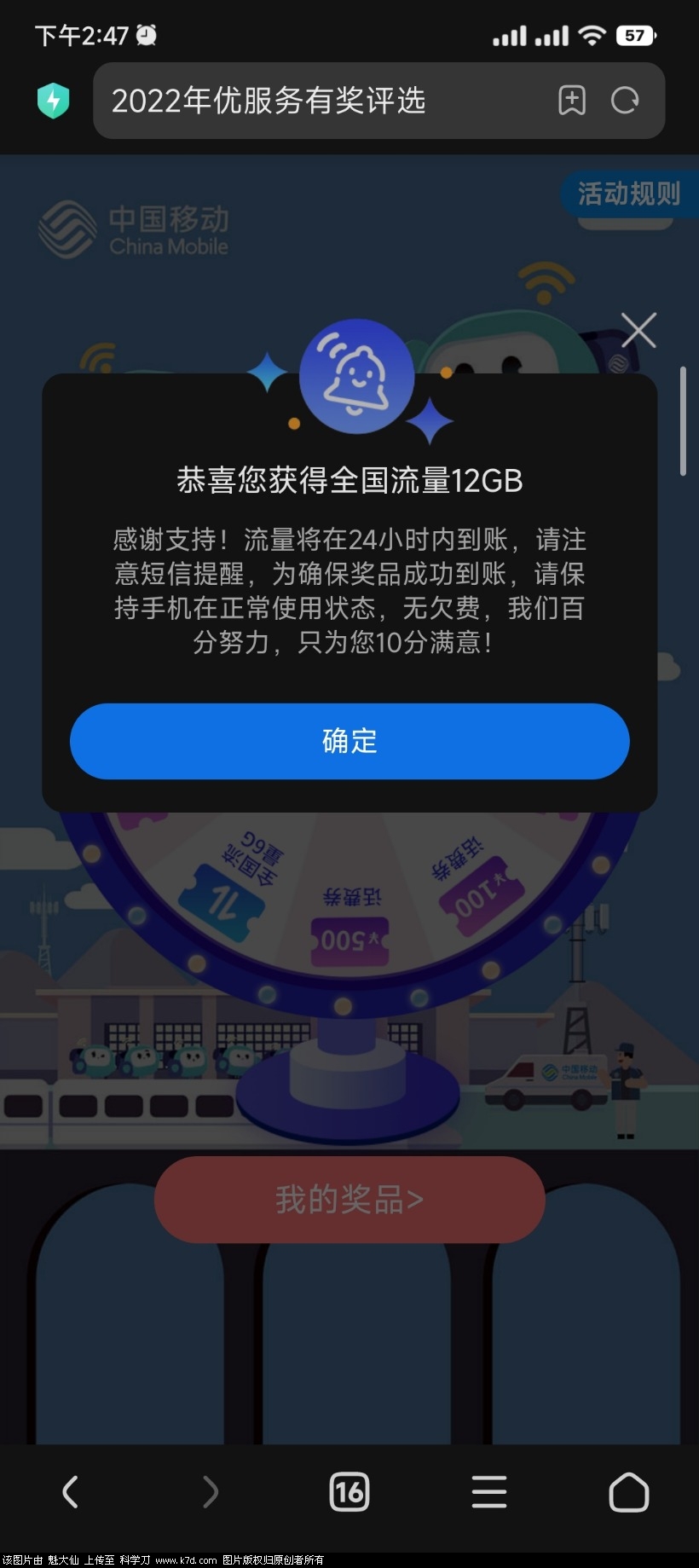Click the green shield security icon

click(x=54, y=100)
